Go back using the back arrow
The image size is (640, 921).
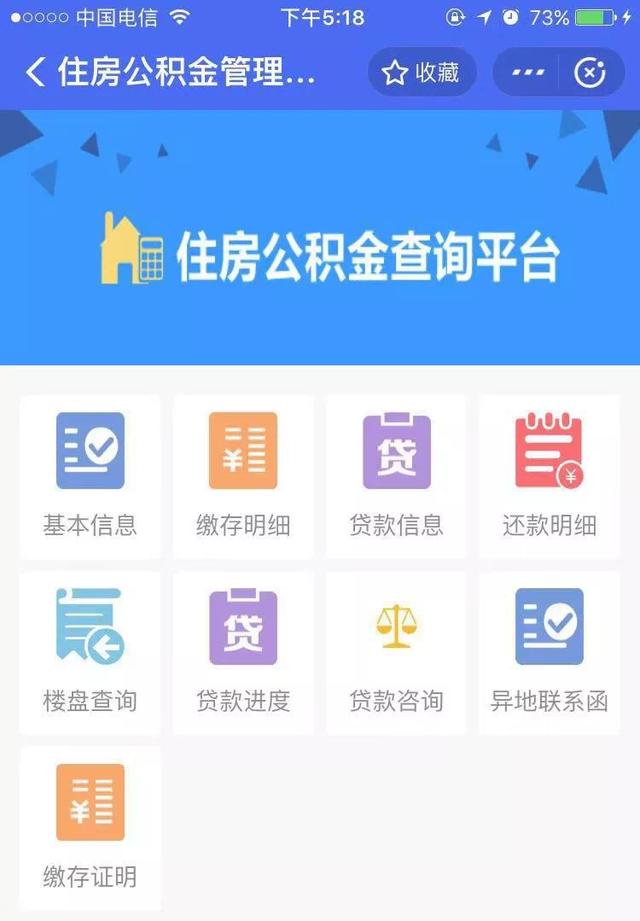pyautogui.click(x=35, y=73)
